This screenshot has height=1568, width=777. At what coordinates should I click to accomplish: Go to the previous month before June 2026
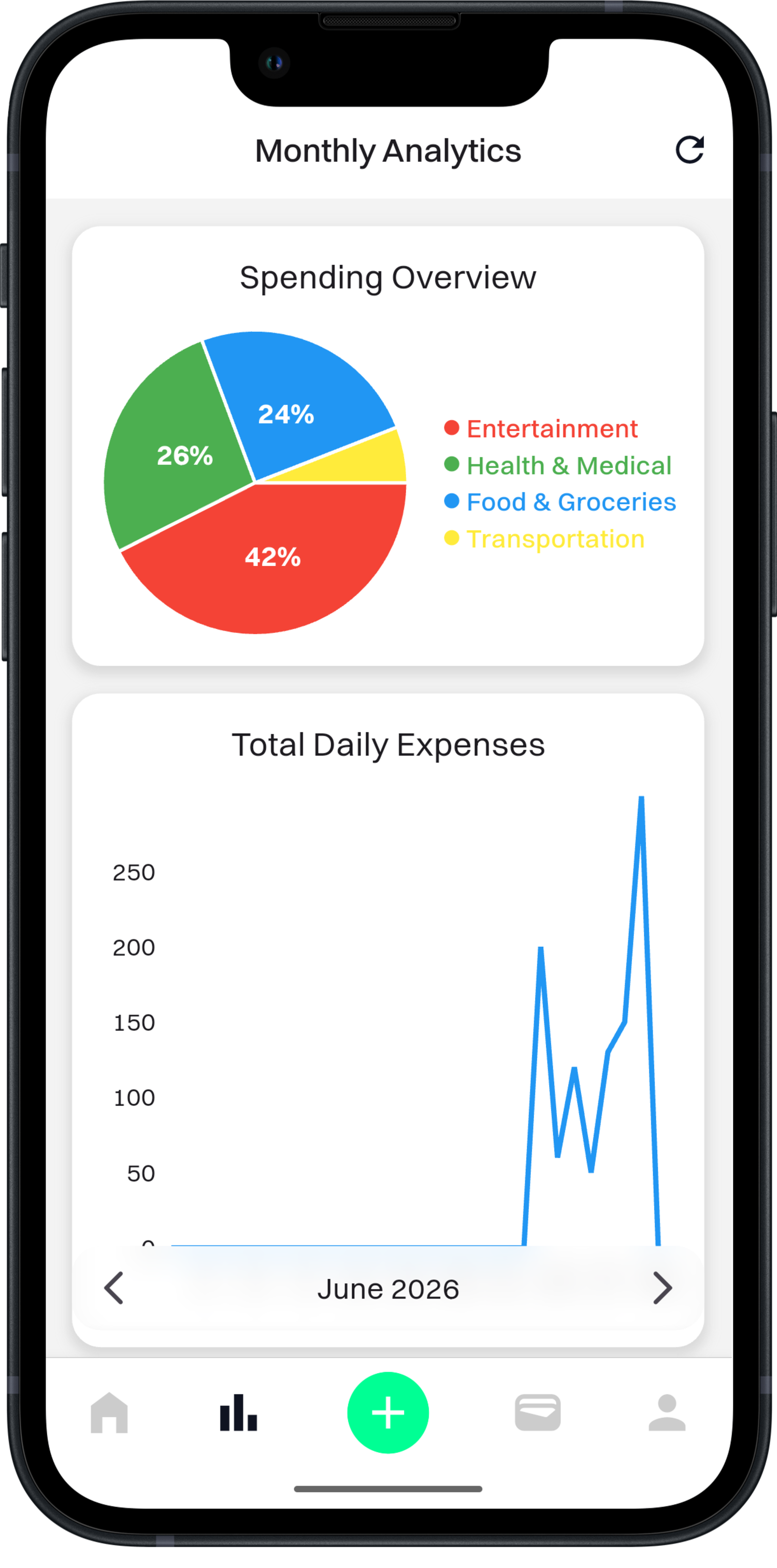[114, 1288]
